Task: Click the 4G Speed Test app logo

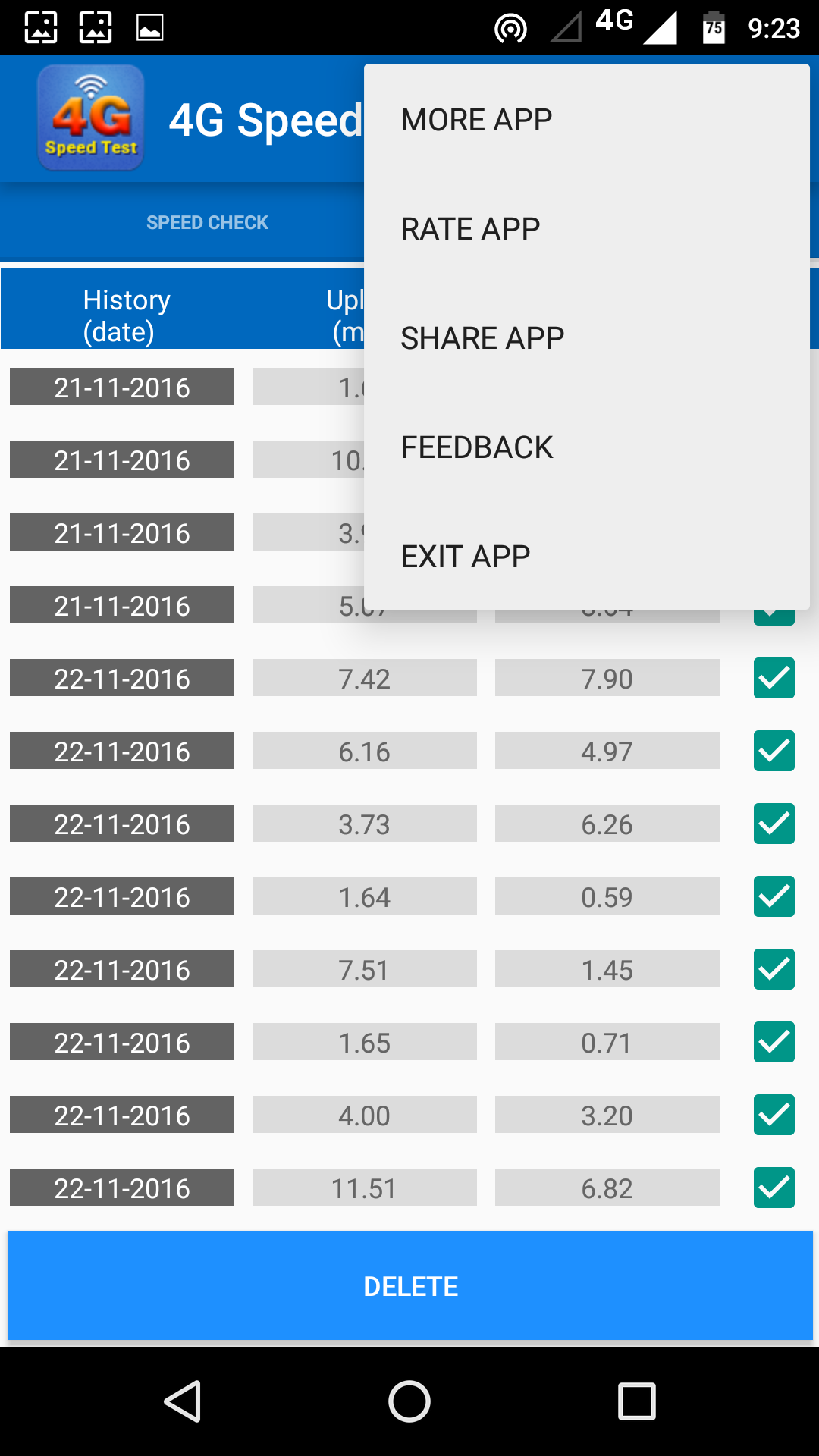Action: pyautogui.click(x=89, y=118)
